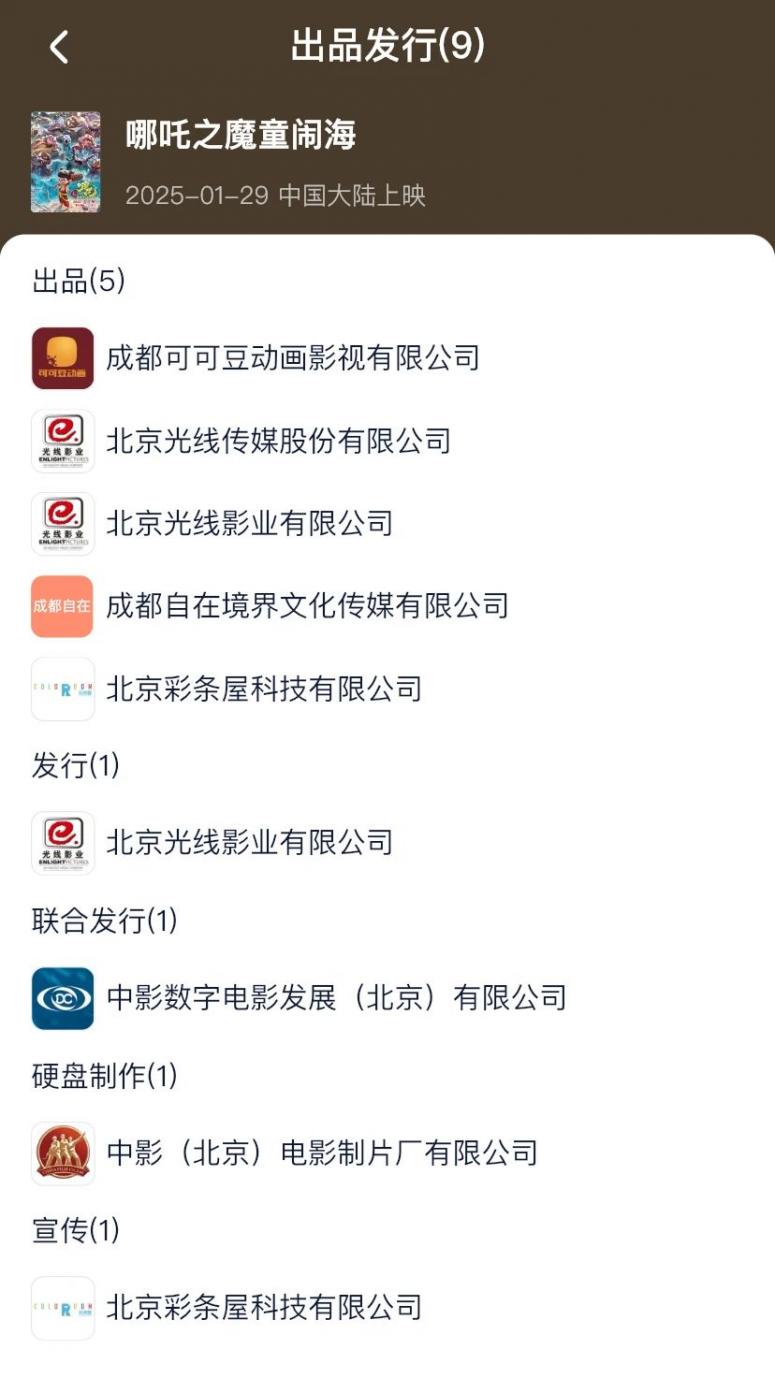Viewport: 775px width, 1378px height.
Task: Tap 北京彩条屋科技有限公司 in the 出品 section
Action: [x=264, y=688]
